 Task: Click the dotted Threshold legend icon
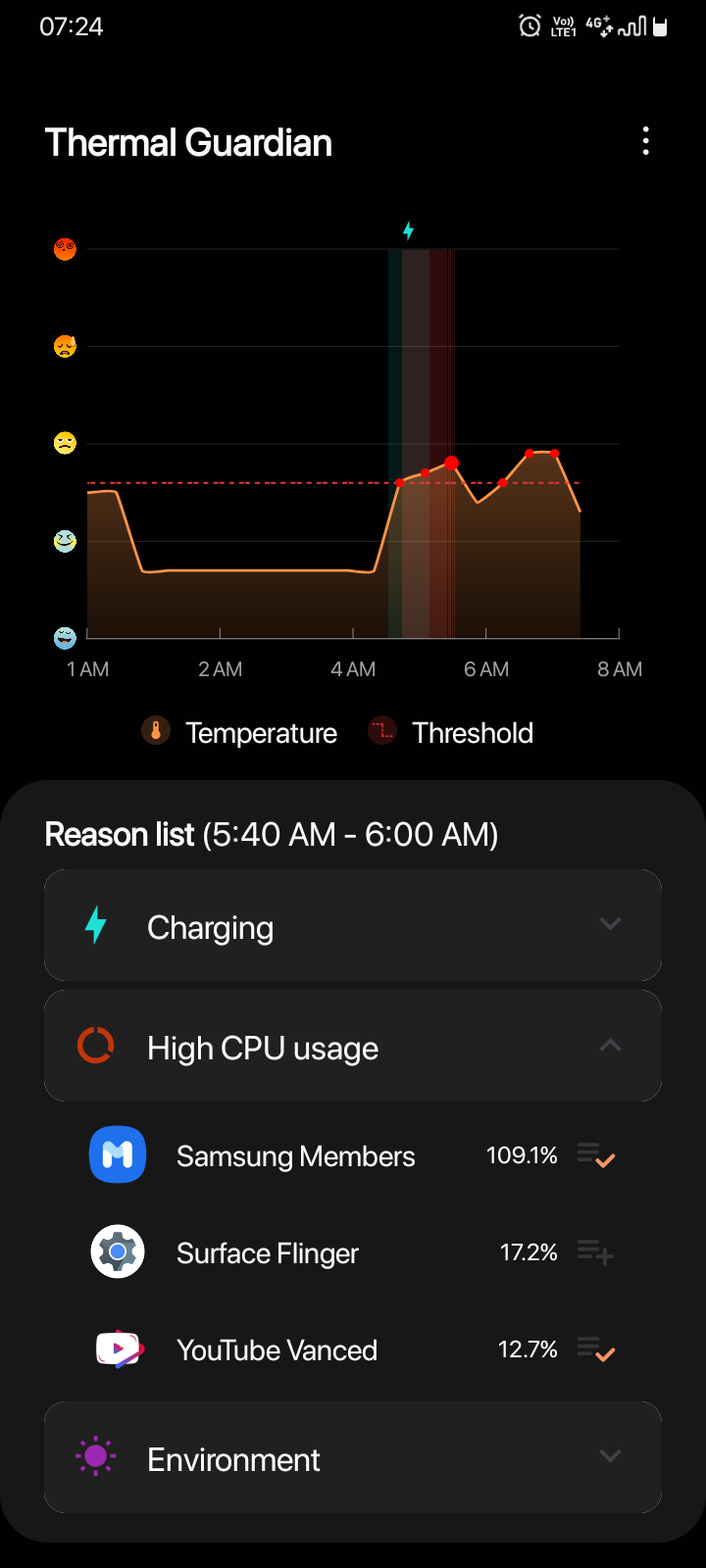pos(380,731)
